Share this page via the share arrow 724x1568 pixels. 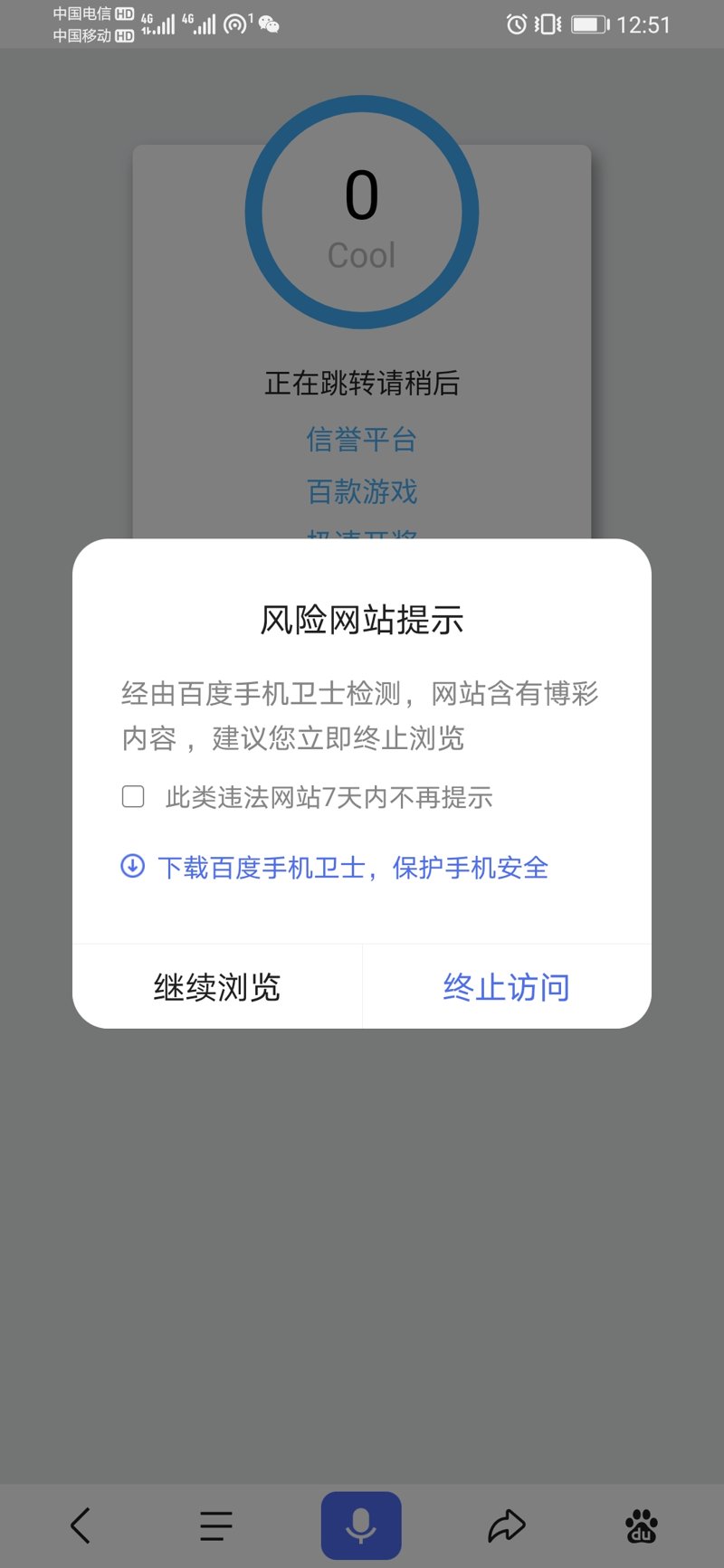pyautogui.click(x=506, y=1525)
